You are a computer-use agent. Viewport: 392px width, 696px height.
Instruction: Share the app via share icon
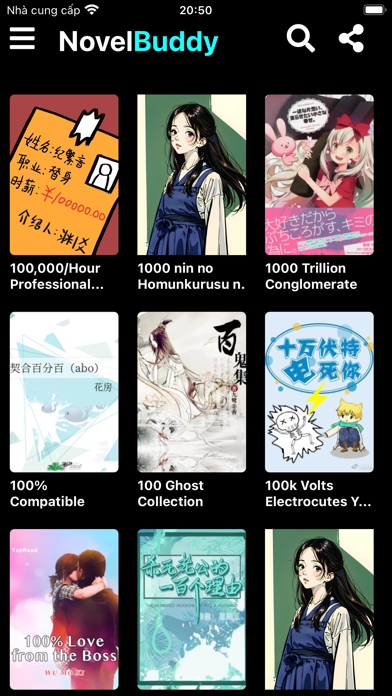(x=352, y=39)
